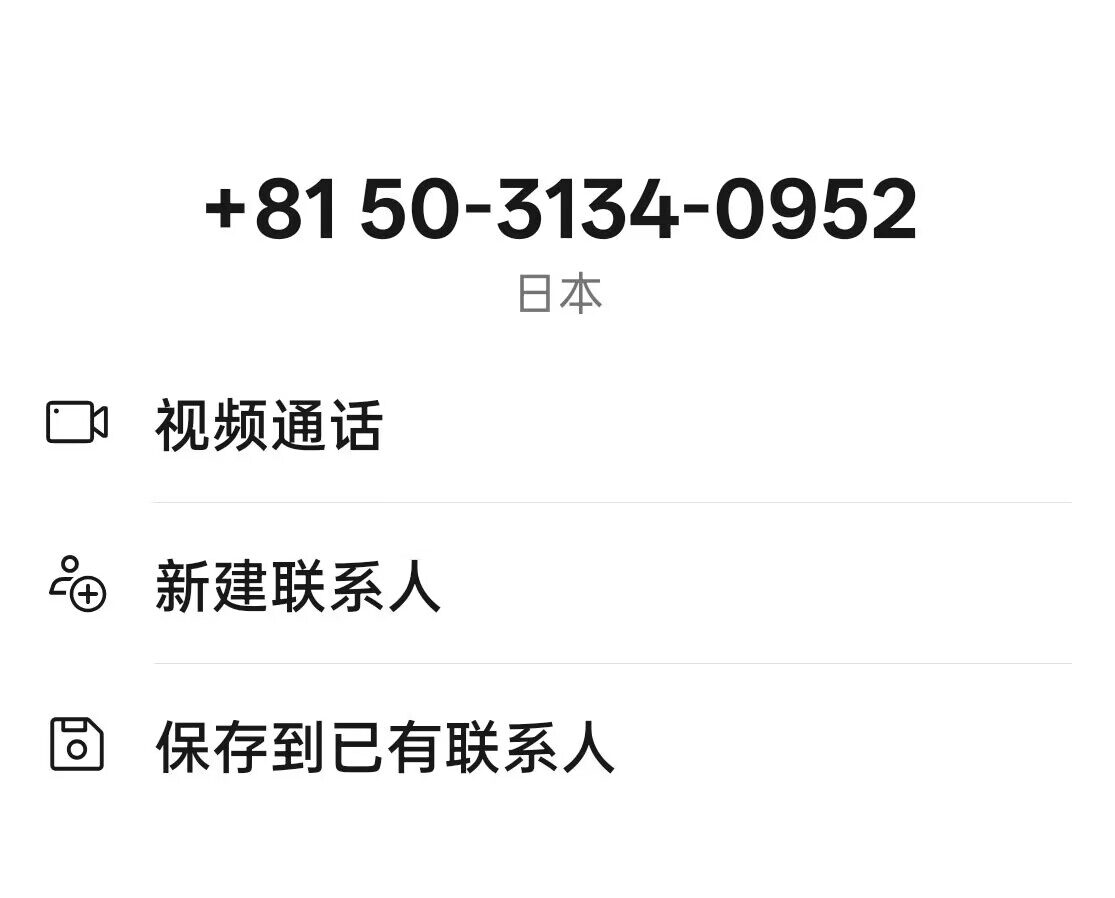The image size is (1115, 898).
Task: Create a new contact (新建联系人)
Action: (297, 587)
